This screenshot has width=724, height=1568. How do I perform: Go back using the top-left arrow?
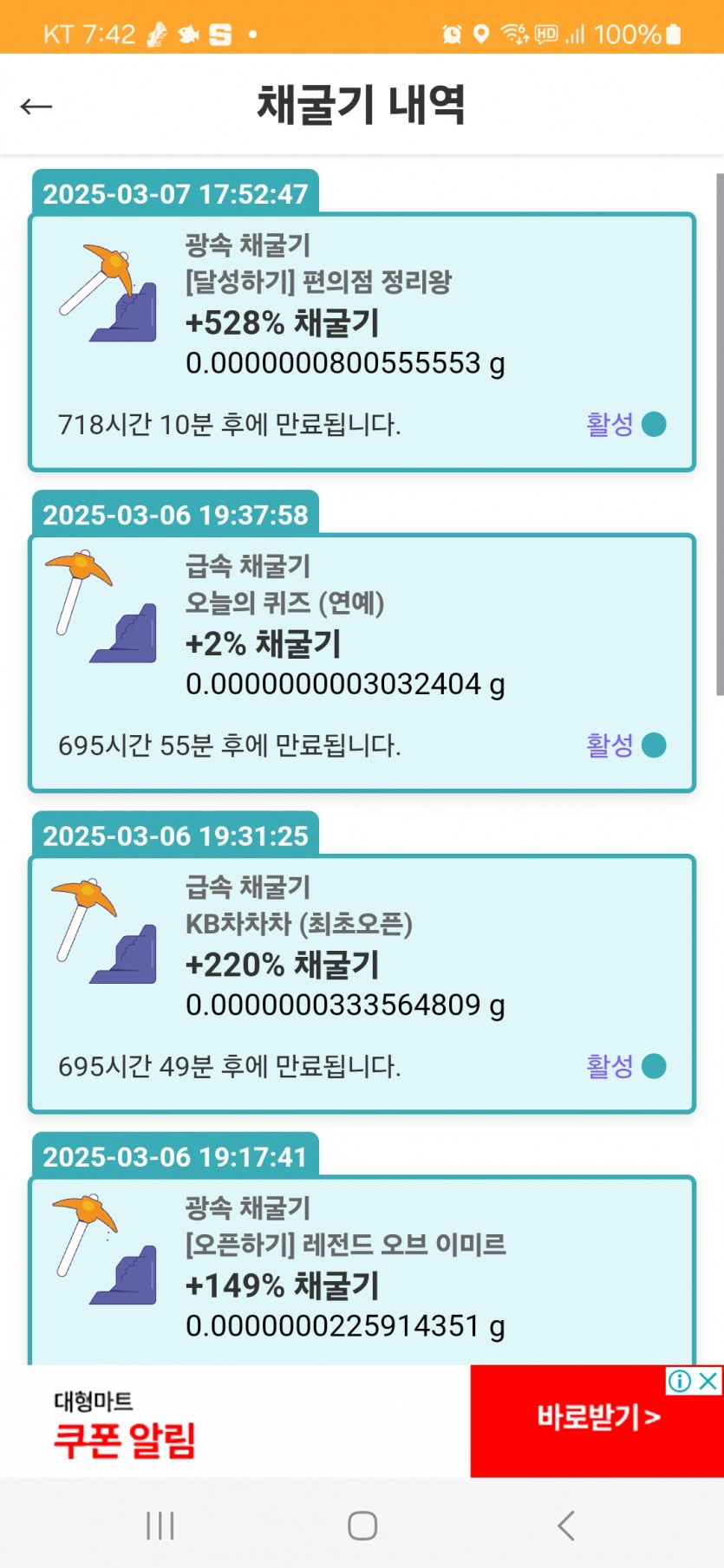pyautogui.click(x=36, y=106)
